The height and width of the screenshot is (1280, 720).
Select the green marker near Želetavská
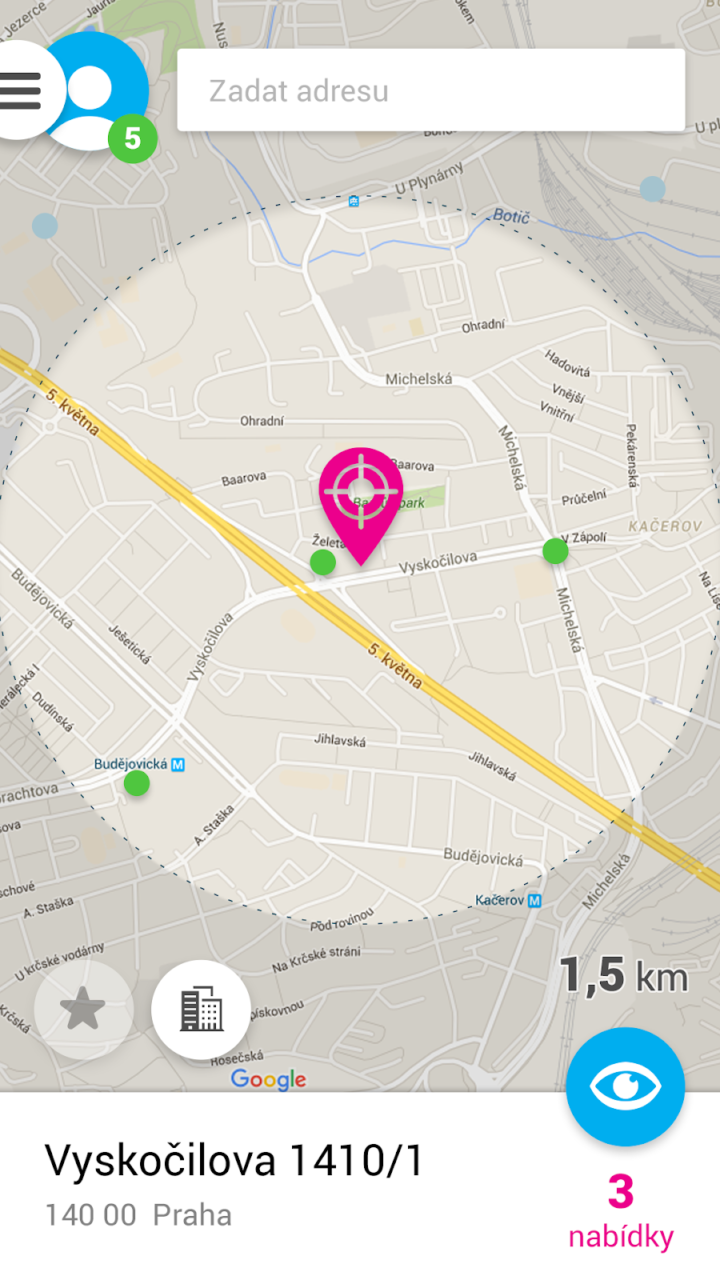(322, 562)
